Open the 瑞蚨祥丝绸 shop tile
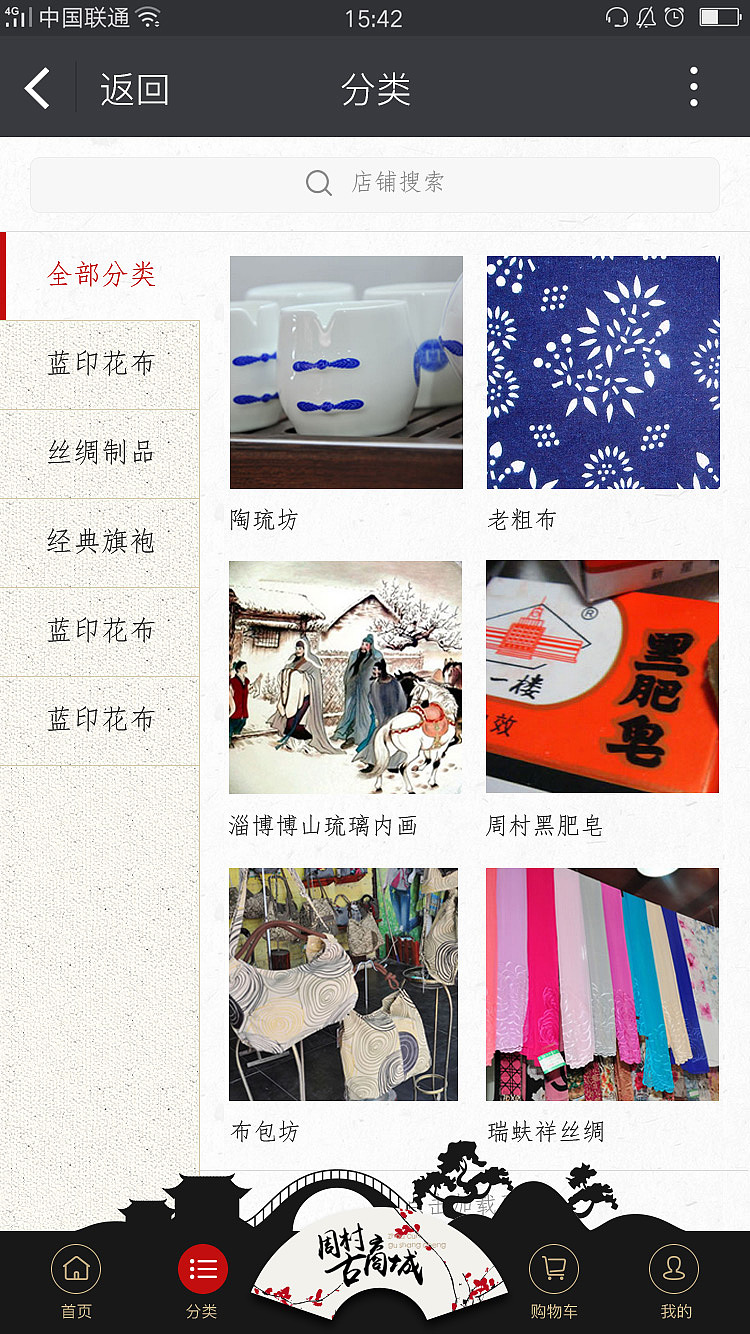This screenshot has height=1334, width=750. click(603, 984)
